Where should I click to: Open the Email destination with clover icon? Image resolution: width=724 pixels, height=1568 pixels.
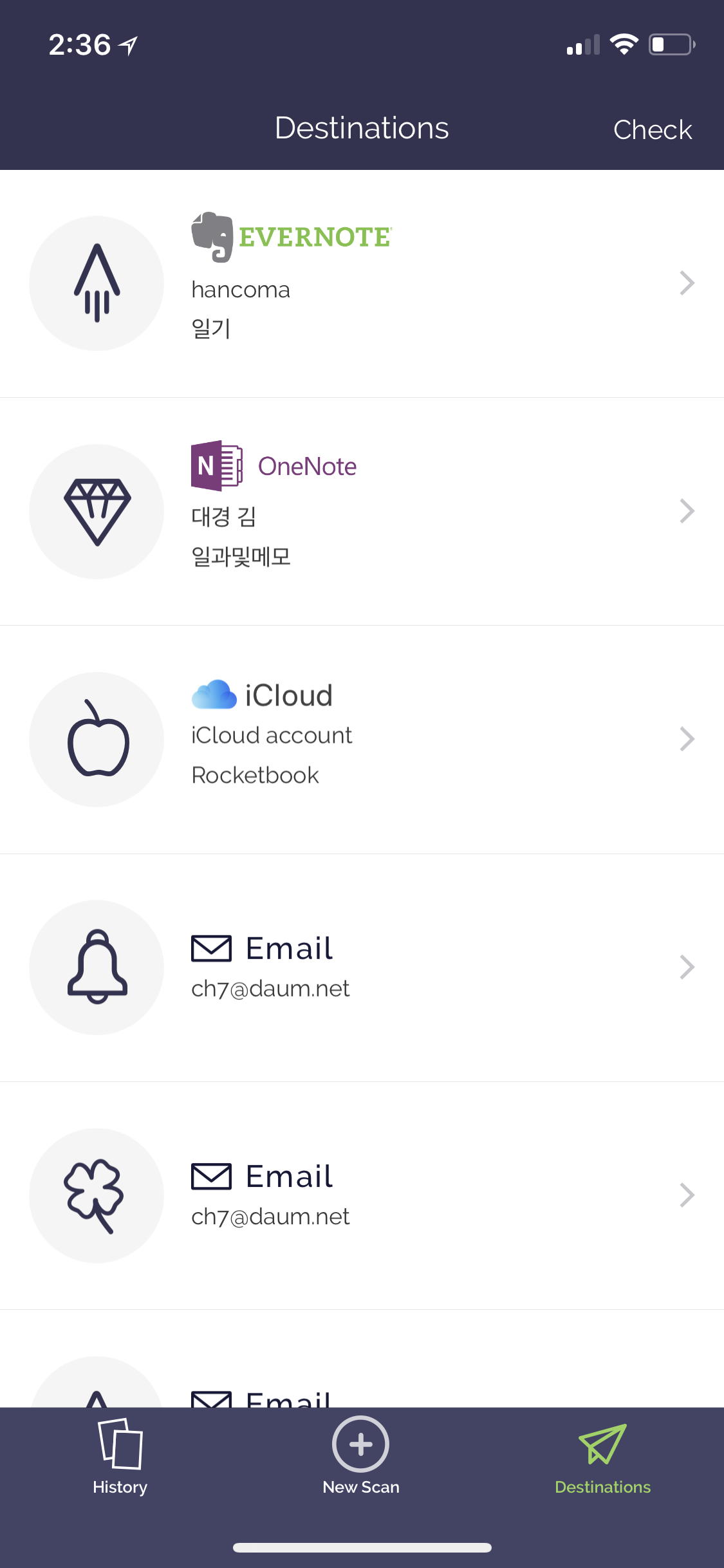362,1195
